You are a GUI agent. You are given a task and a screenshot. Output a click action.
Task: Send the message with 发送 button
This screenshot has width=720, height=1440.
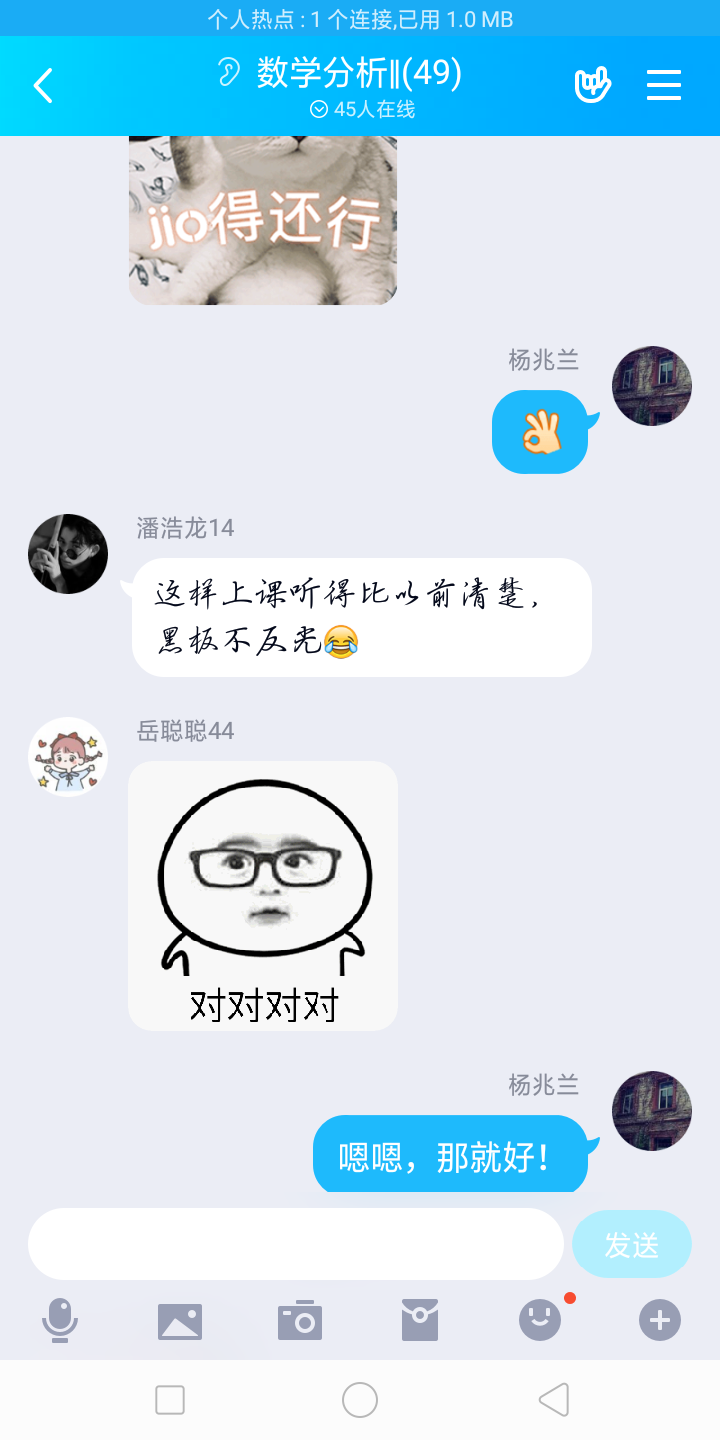tap(631, 1244)
